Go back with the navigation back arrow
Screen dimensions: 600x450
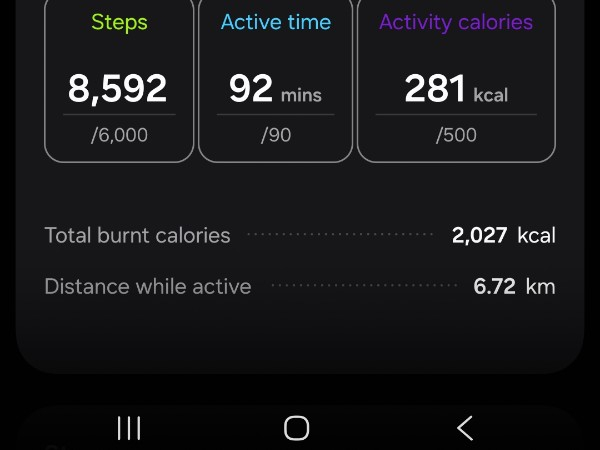click(x=465, y=428)
